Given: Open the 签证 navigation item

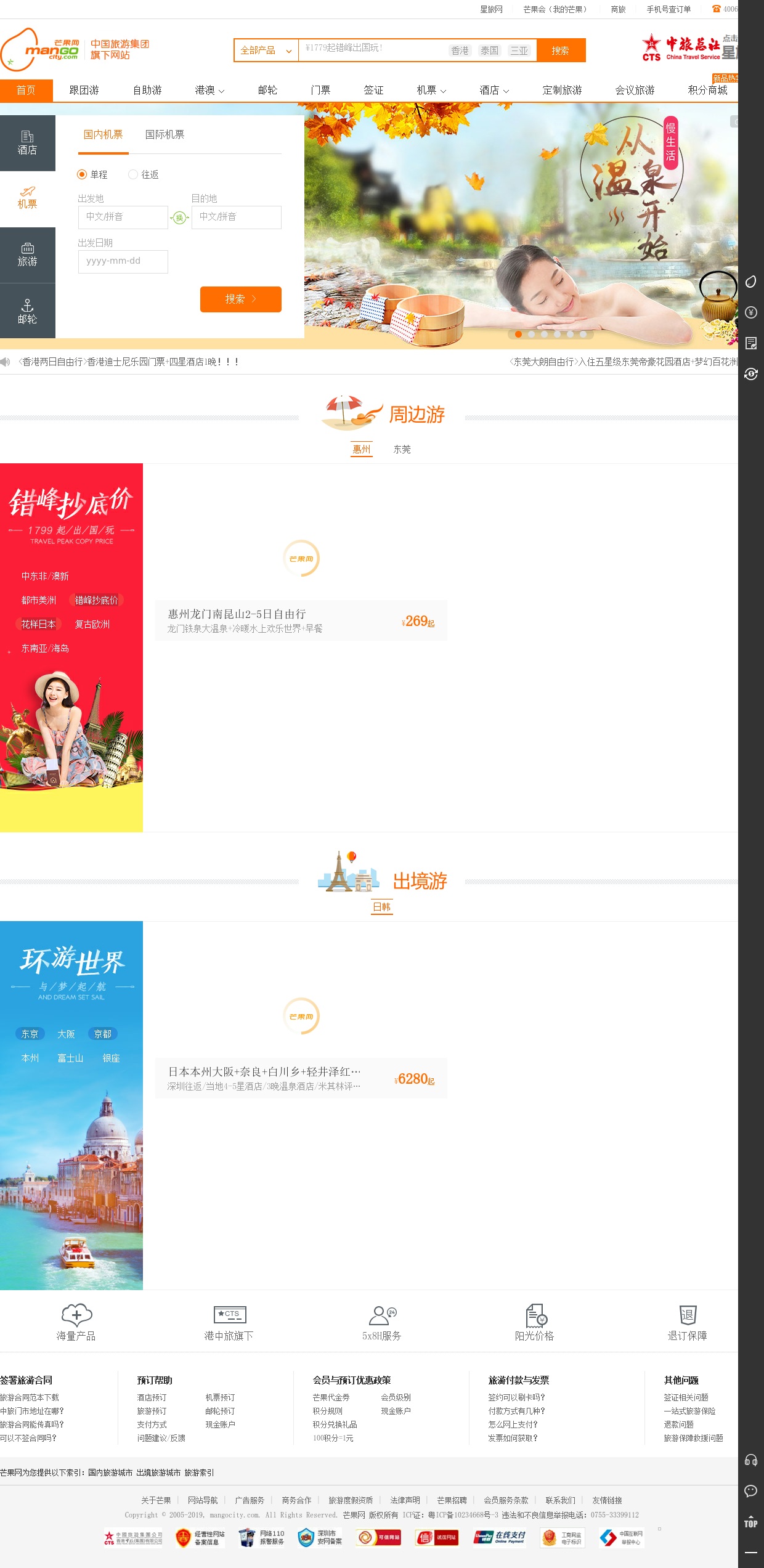Looking at the screenshot, I should (373, 90).
